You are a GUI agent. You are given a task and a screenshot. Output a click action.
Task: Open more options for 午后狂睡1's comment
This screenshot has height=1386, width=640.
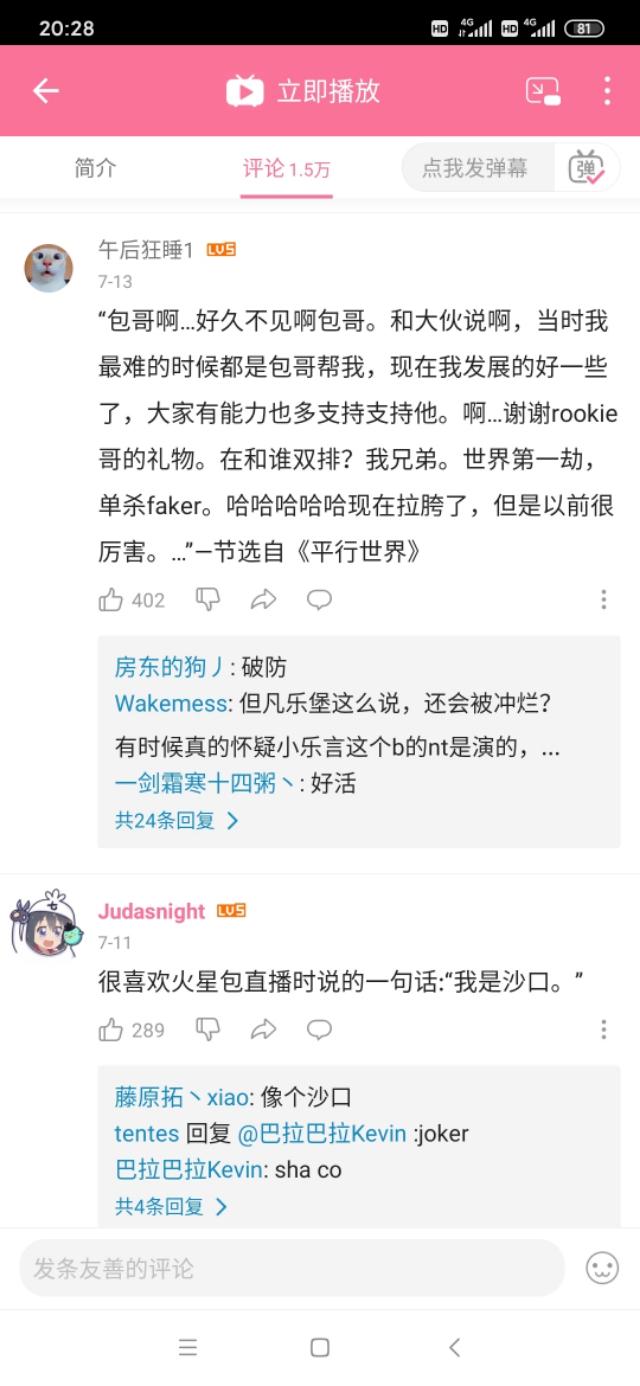tap(604, 600)
